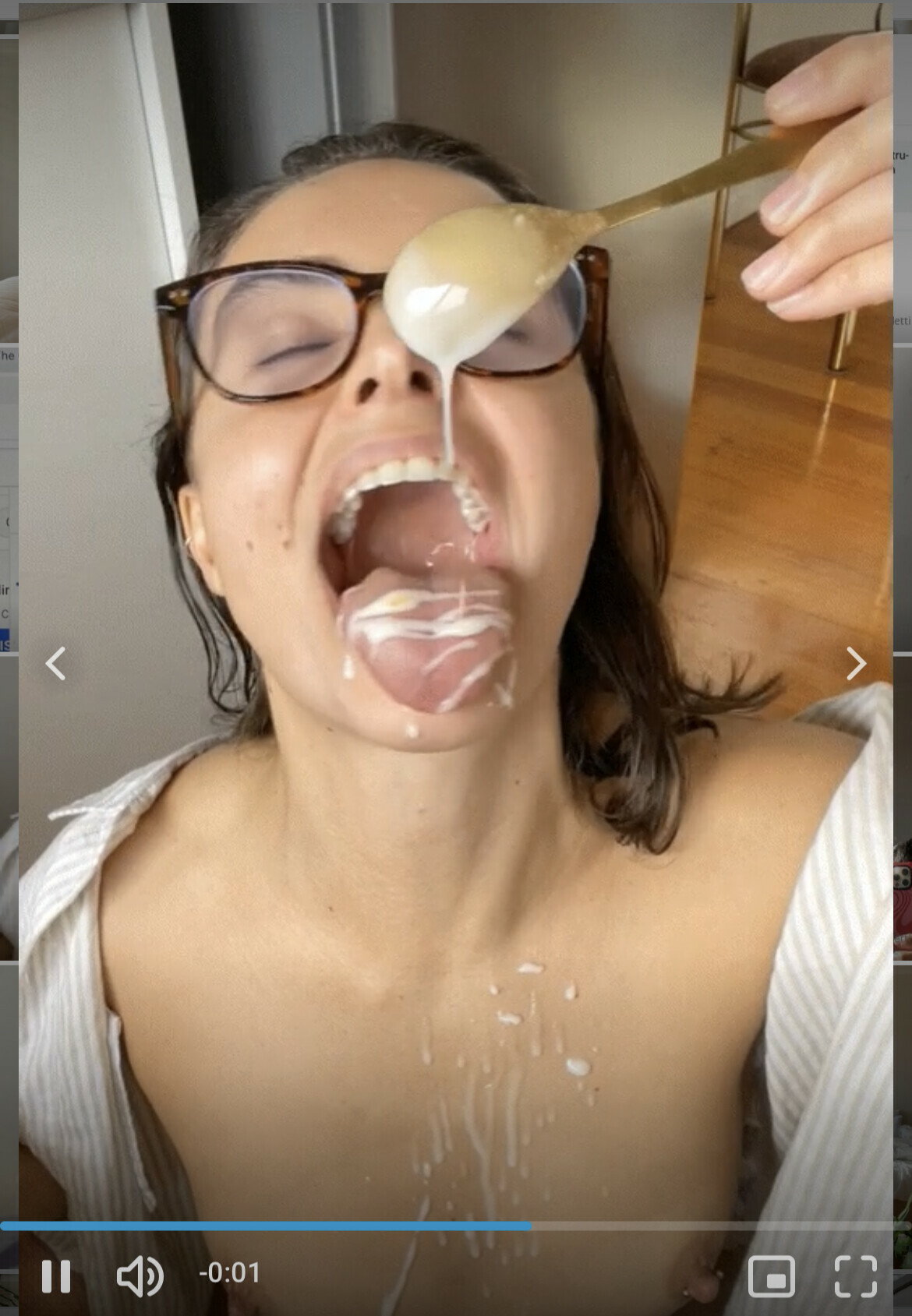Pause the video playback
This screenshot has width=912, height=1316.
tap(56, 1275)
